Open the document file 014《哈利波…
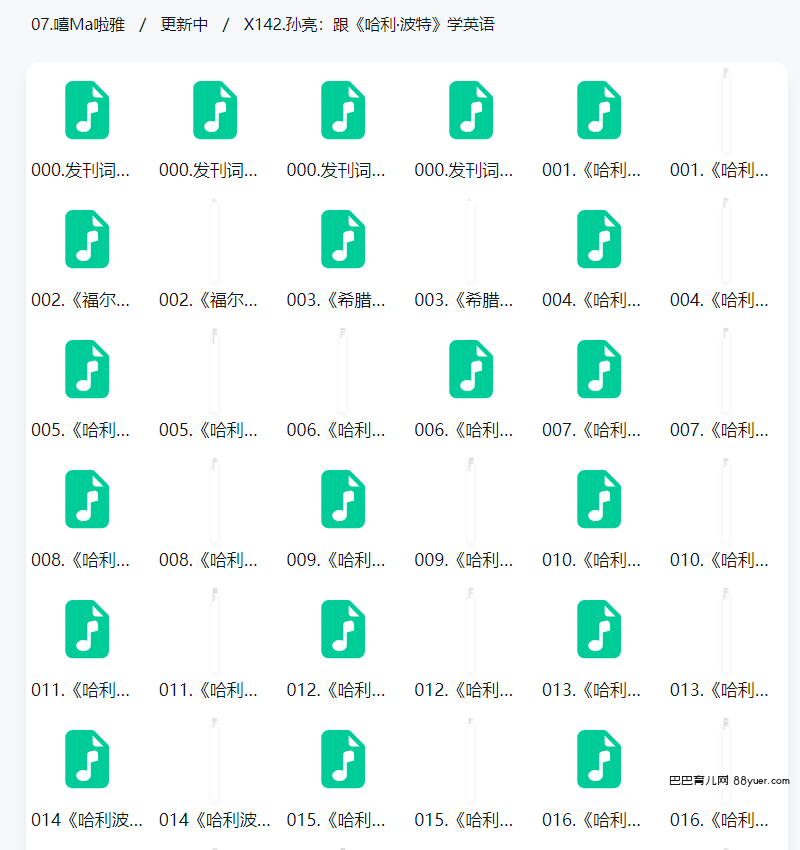Viewport: 800px width, 850px height. (x=215, y=760)
